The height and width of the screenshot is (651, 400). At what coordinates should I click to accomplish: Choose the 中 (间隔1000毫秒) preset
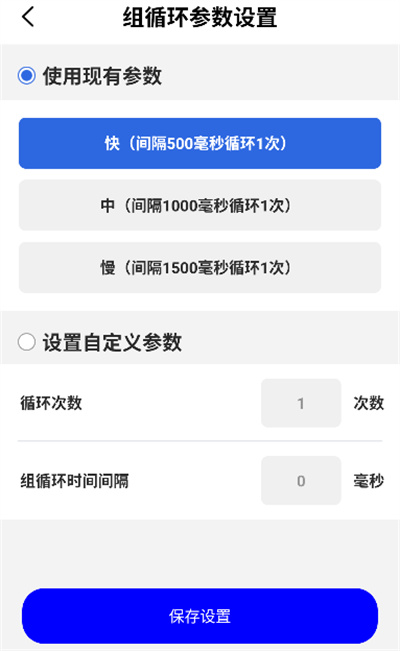[x=200, y=205]
